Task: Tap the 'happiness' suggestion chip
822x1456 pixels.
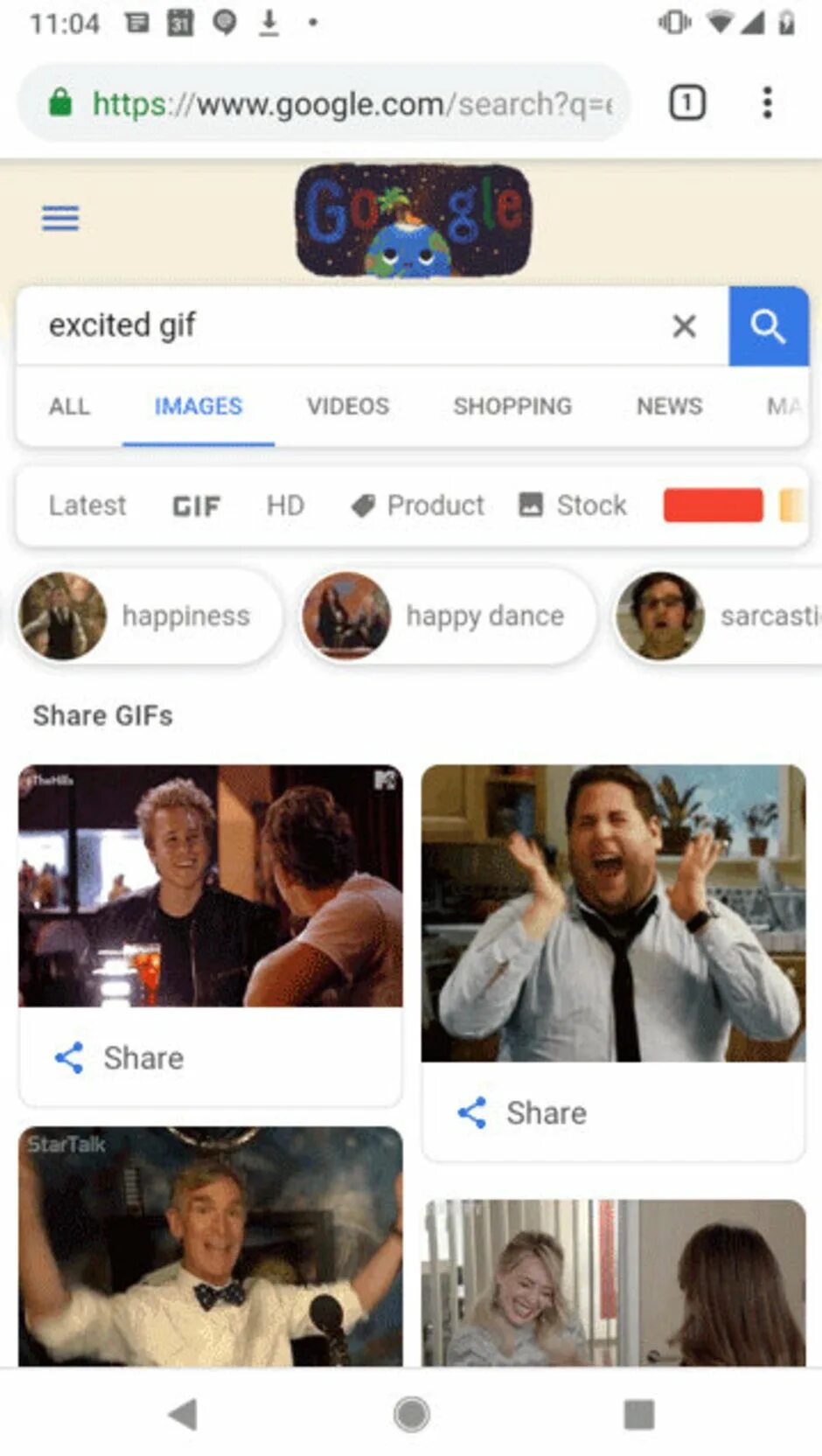Action: 149,616
